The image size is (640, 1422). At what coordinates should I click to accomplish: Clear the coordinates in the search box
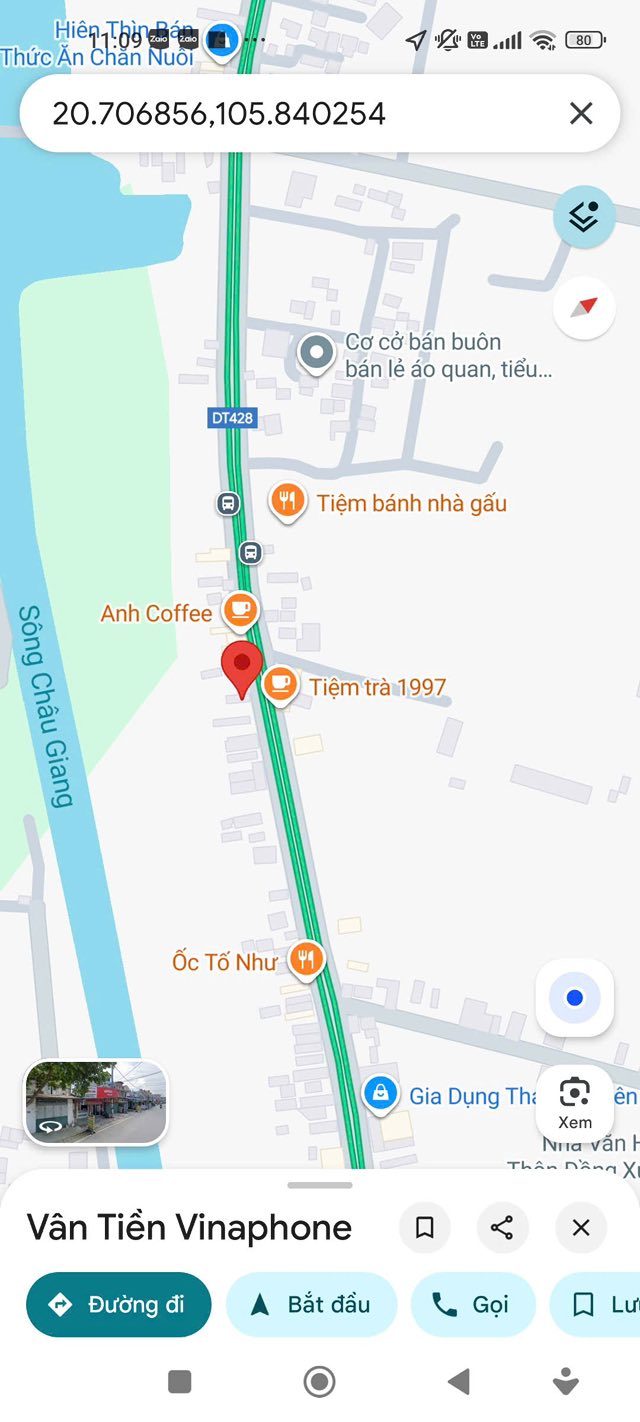point(581,113)
